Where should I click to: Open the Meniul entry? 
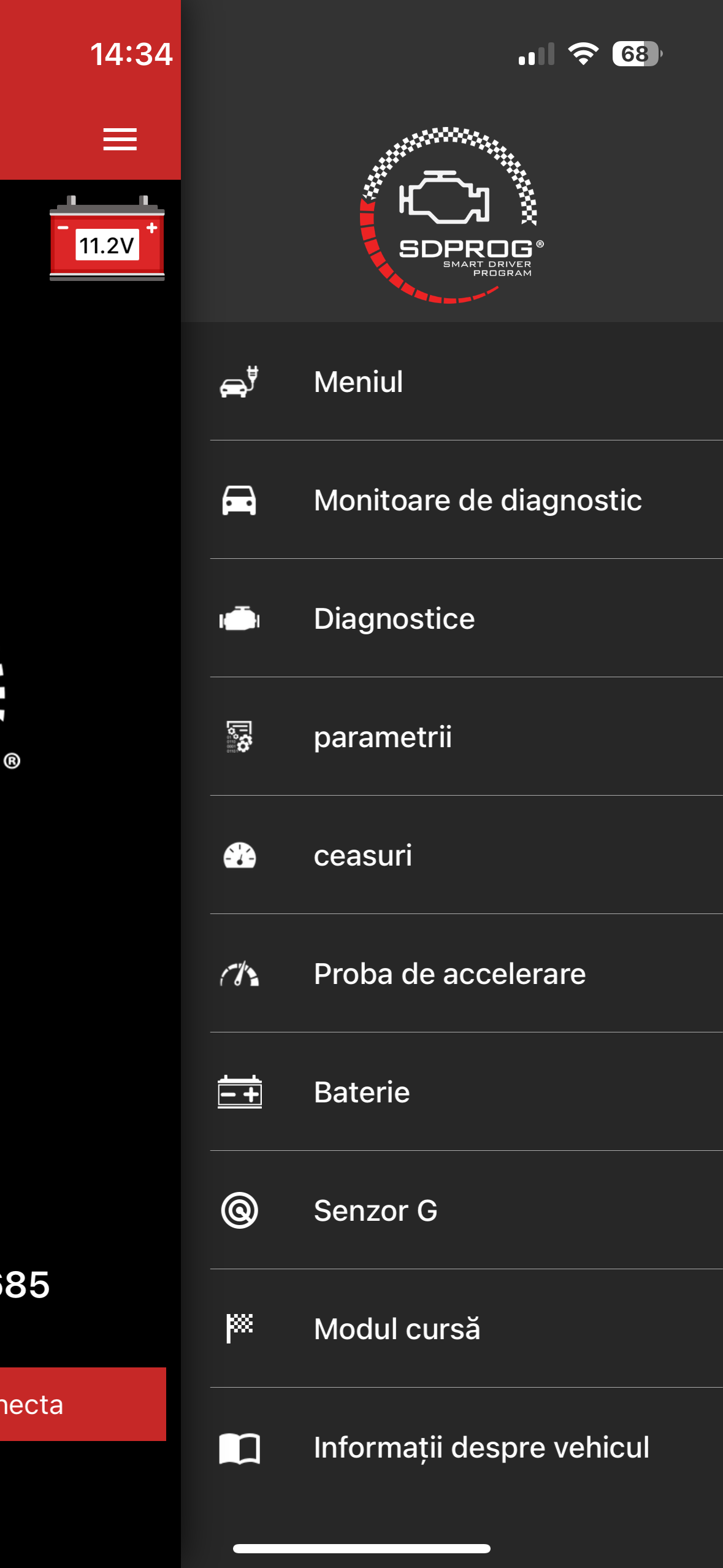click(x=358, y=382)
